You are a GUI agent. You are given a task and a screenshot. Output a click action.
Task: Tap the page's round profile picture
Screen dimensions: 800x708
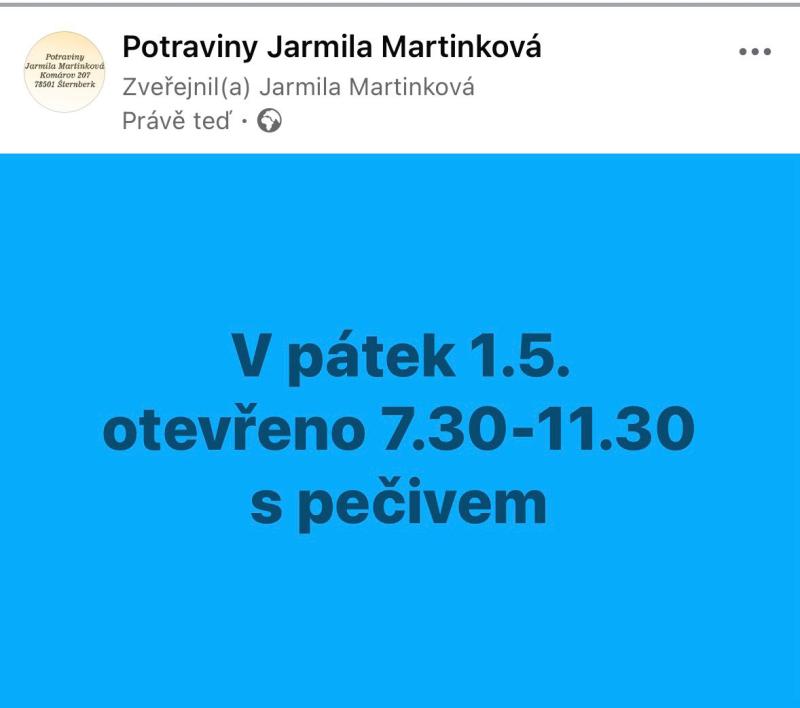[64, 71]
